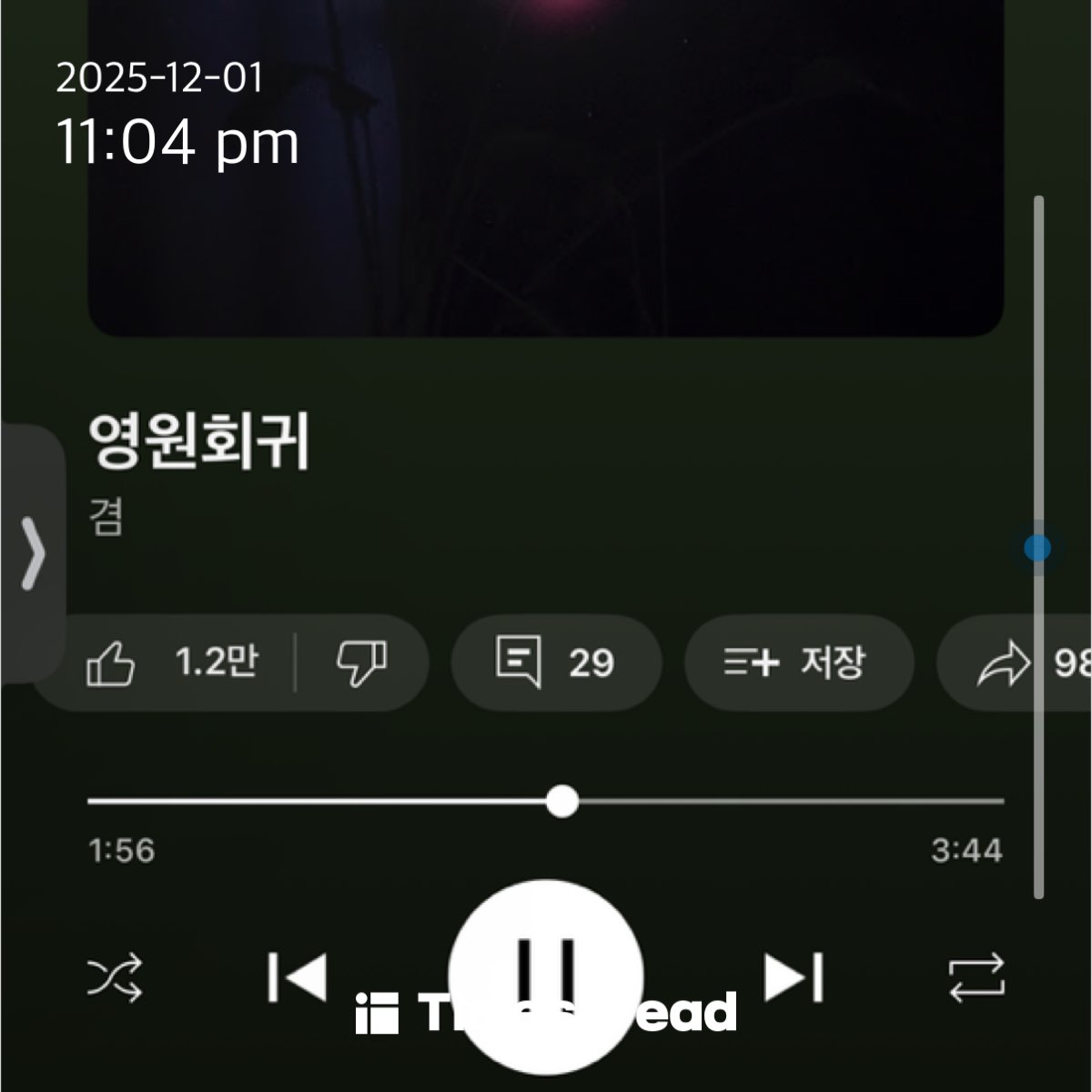Toggle repeat mode
1092x1092 pixels.
pyautogui.click(x=976, y=978)
